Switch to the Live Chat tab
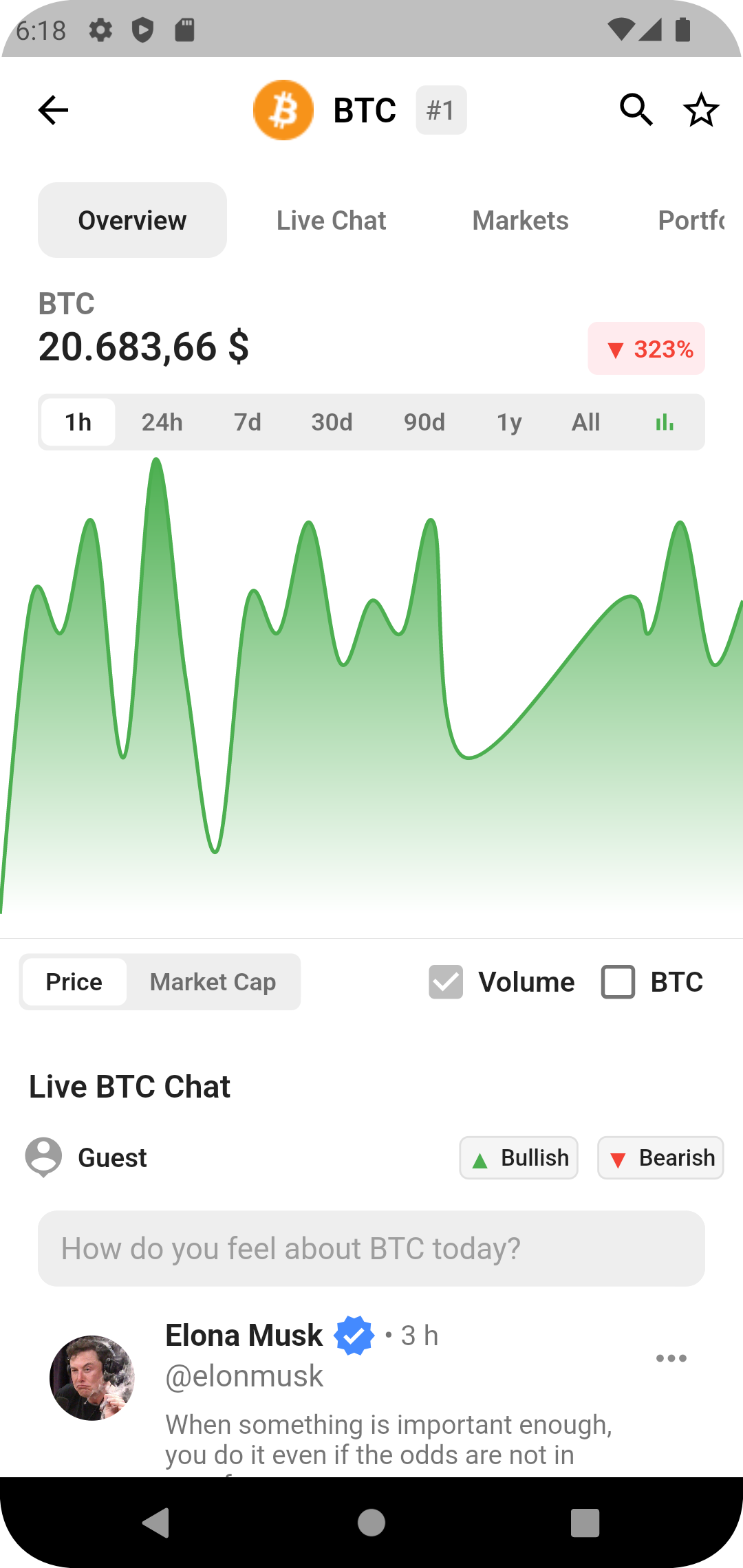The width and height of the screenshot is (743, 1568). [331, 220]
